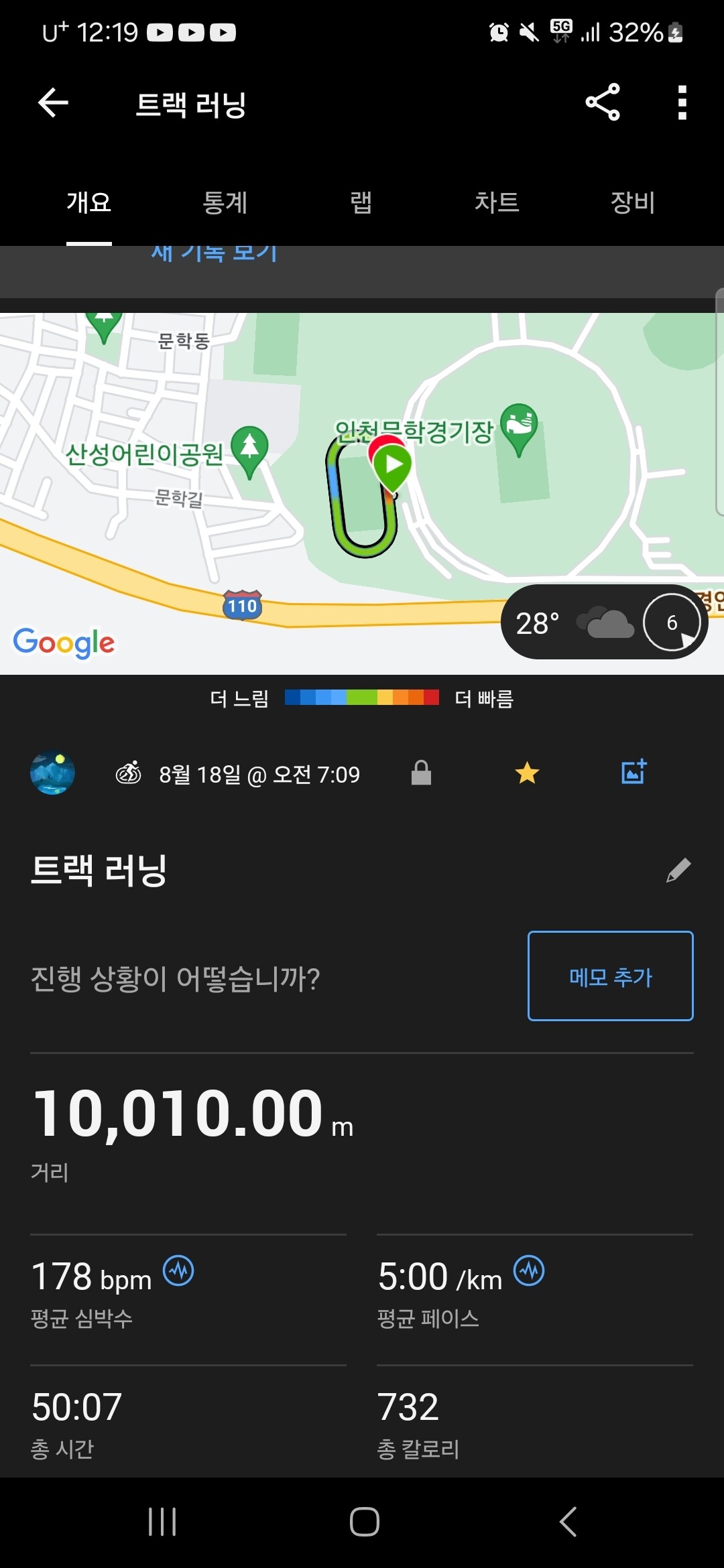Open info icon next to 178 bpm

point(179,1270)
